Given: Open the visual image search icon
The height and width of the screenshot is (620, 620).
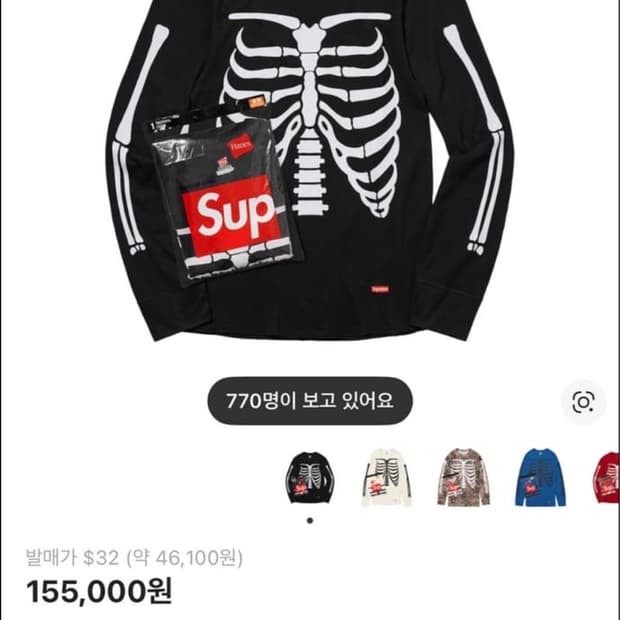Looking at the screenshot, I should (584, 402).
